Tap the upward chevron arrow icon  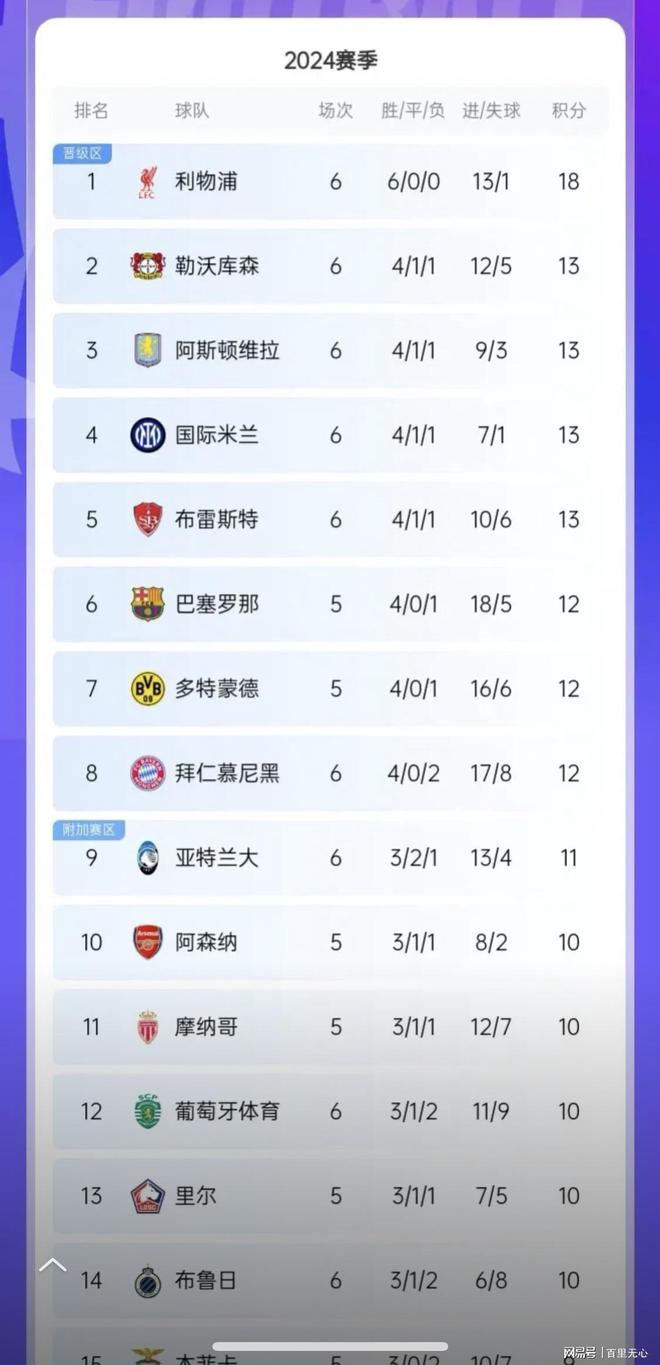tap(52, 1265)
